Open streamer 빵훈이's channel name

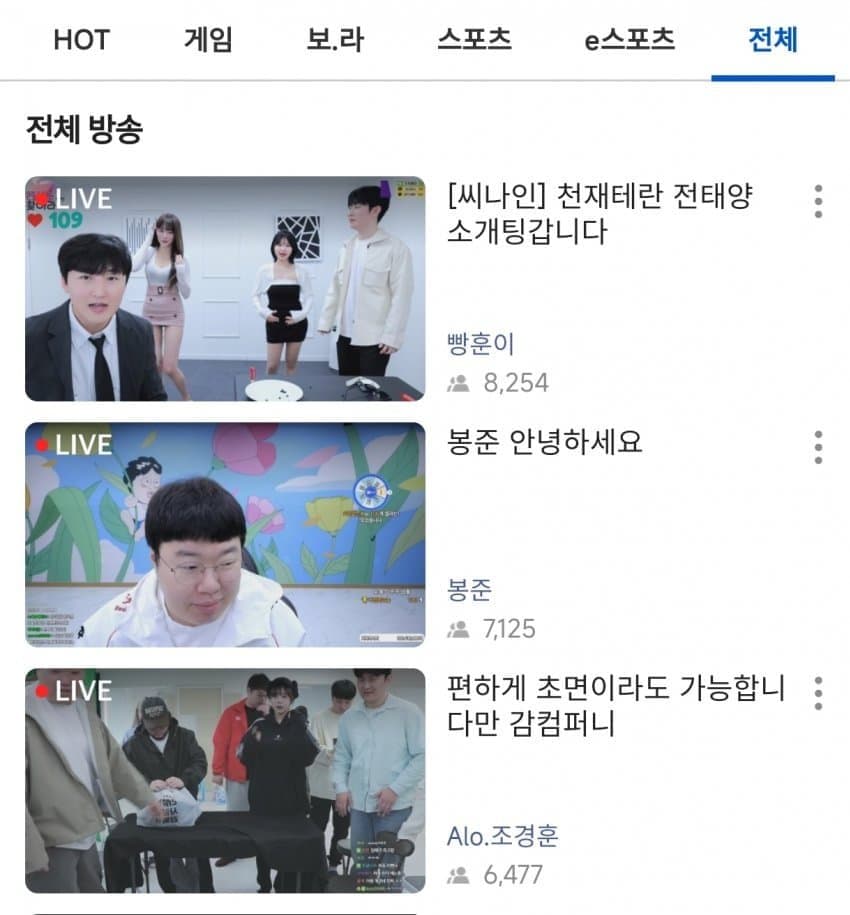(x=481, y=344)
